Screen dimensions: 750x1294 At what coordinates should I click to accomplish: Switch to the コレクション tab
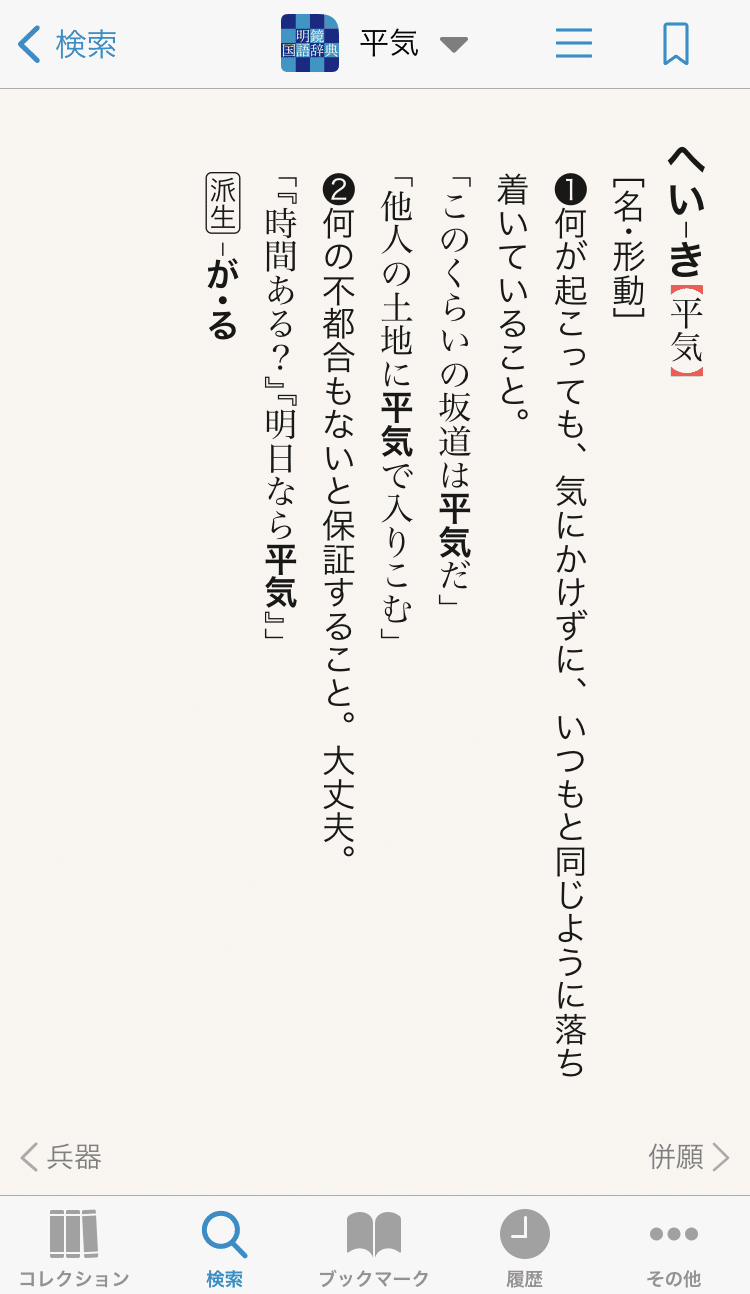click(x=74, y=1248)
